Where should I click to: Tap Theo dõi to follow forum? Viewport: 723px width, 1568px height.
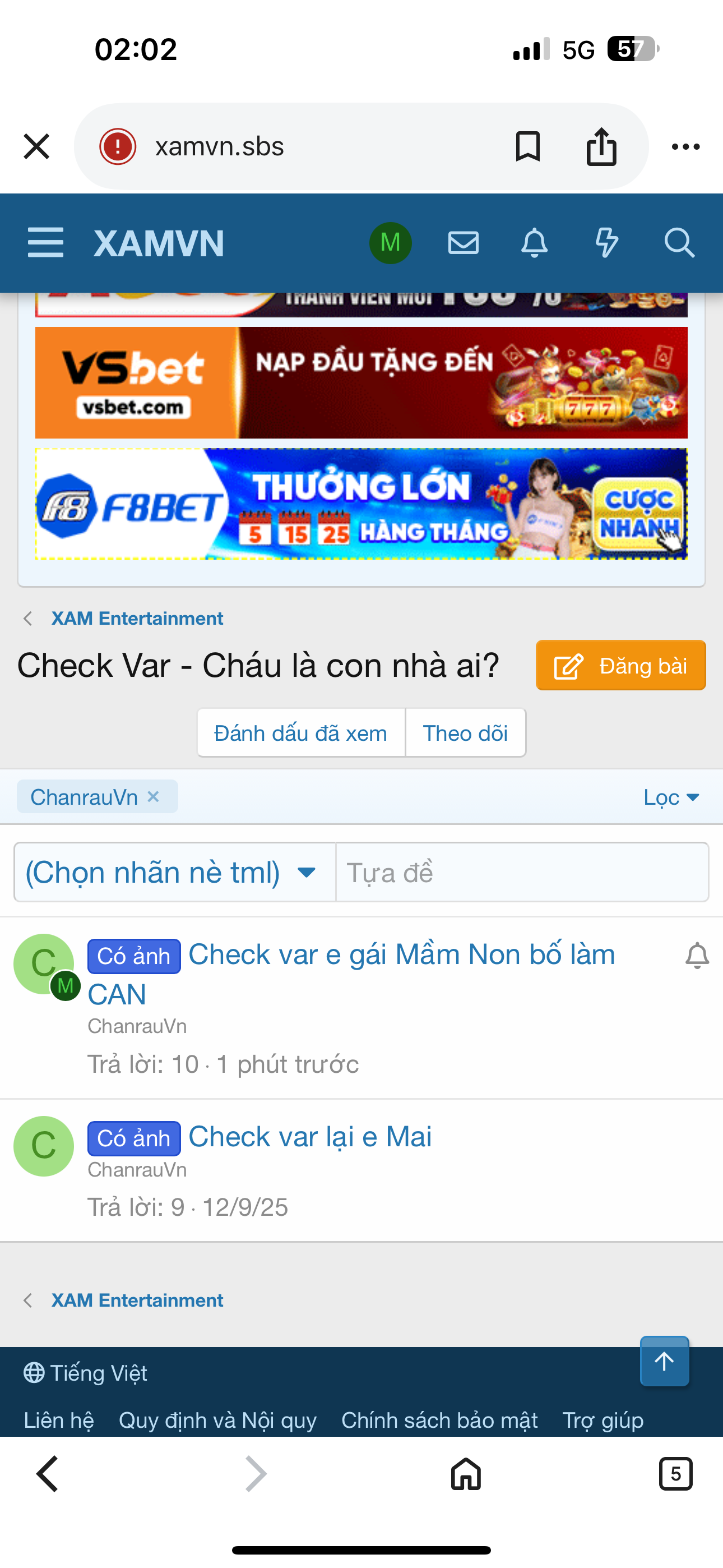click(465, 733)
